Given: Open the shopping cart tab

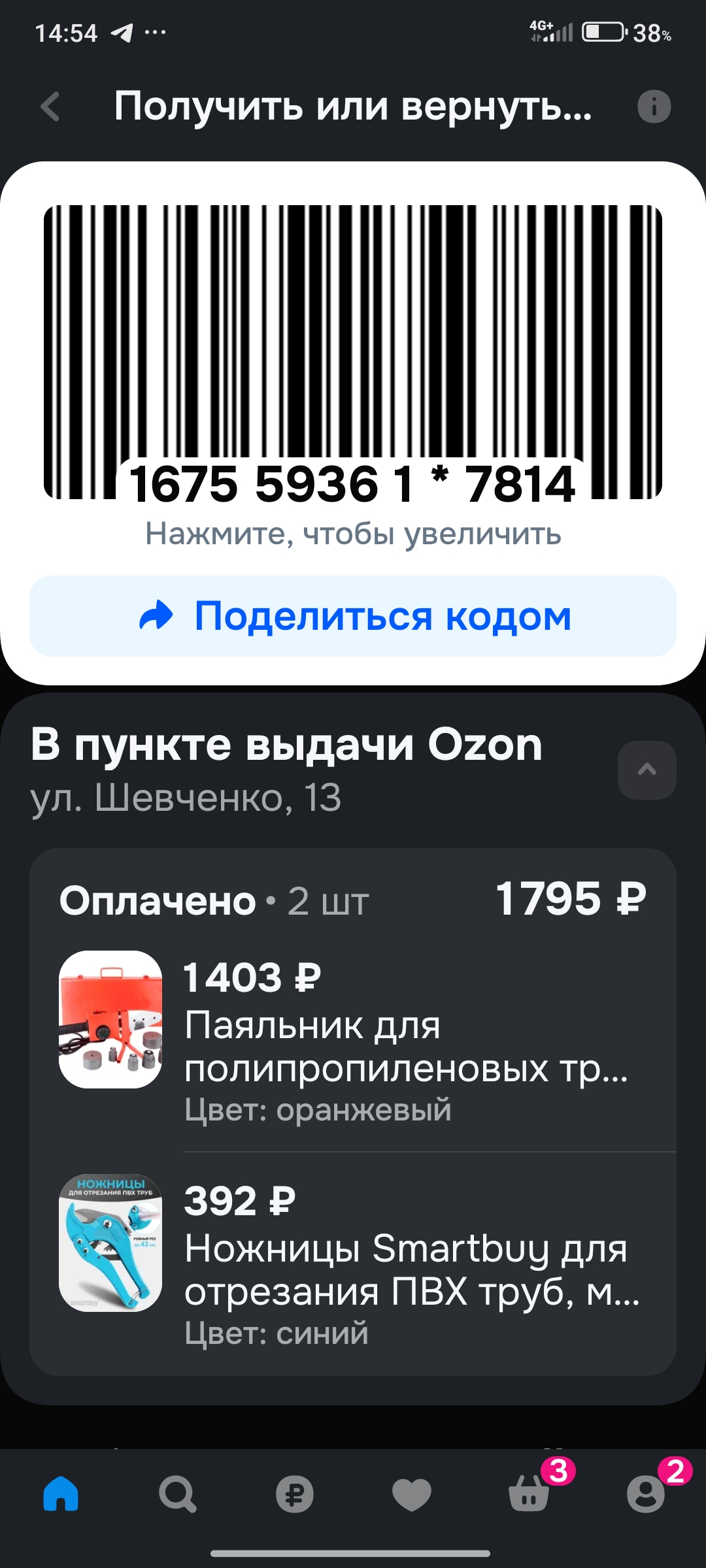Looking at the screenshot, I should click(x=529, y=1494).
